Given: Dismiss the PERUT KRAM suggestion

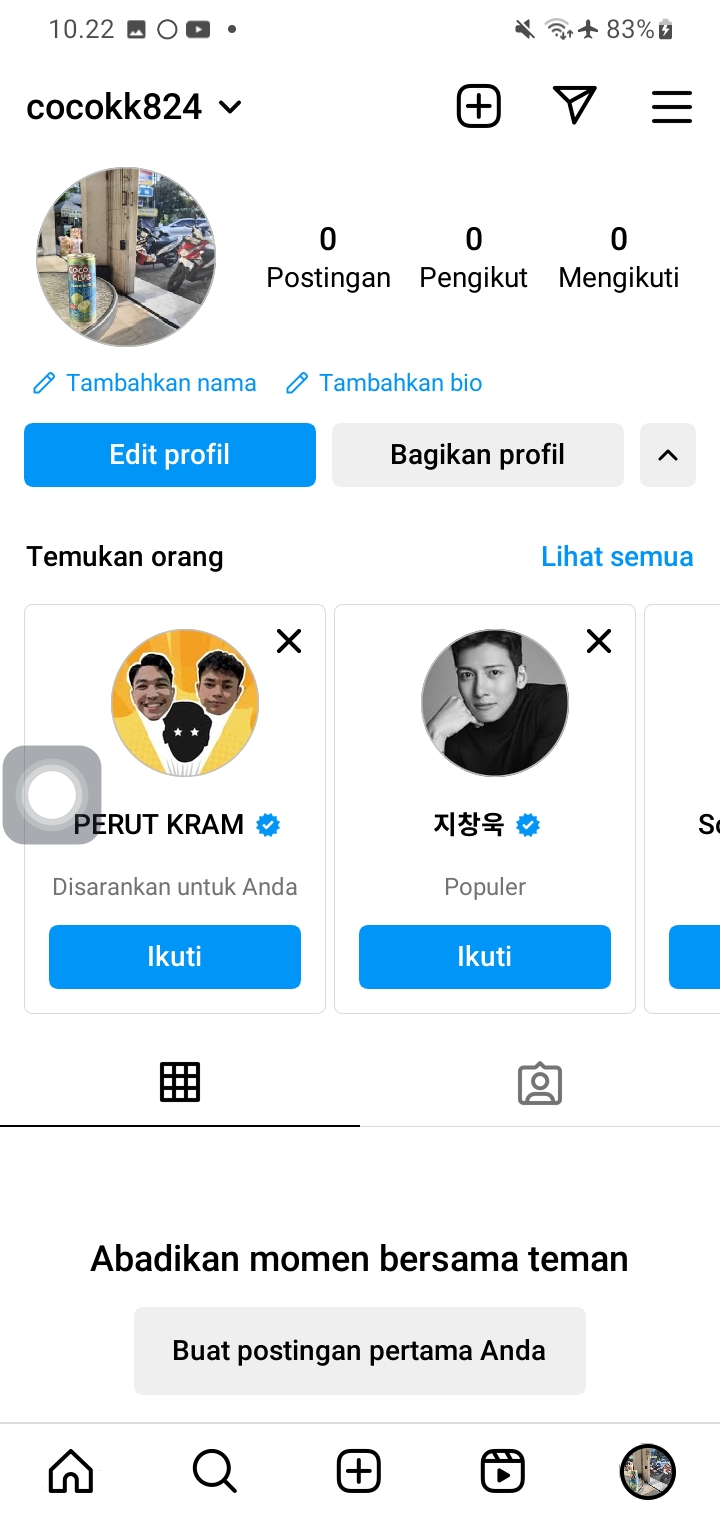Looking at the screenshot, I should point(289,641).
